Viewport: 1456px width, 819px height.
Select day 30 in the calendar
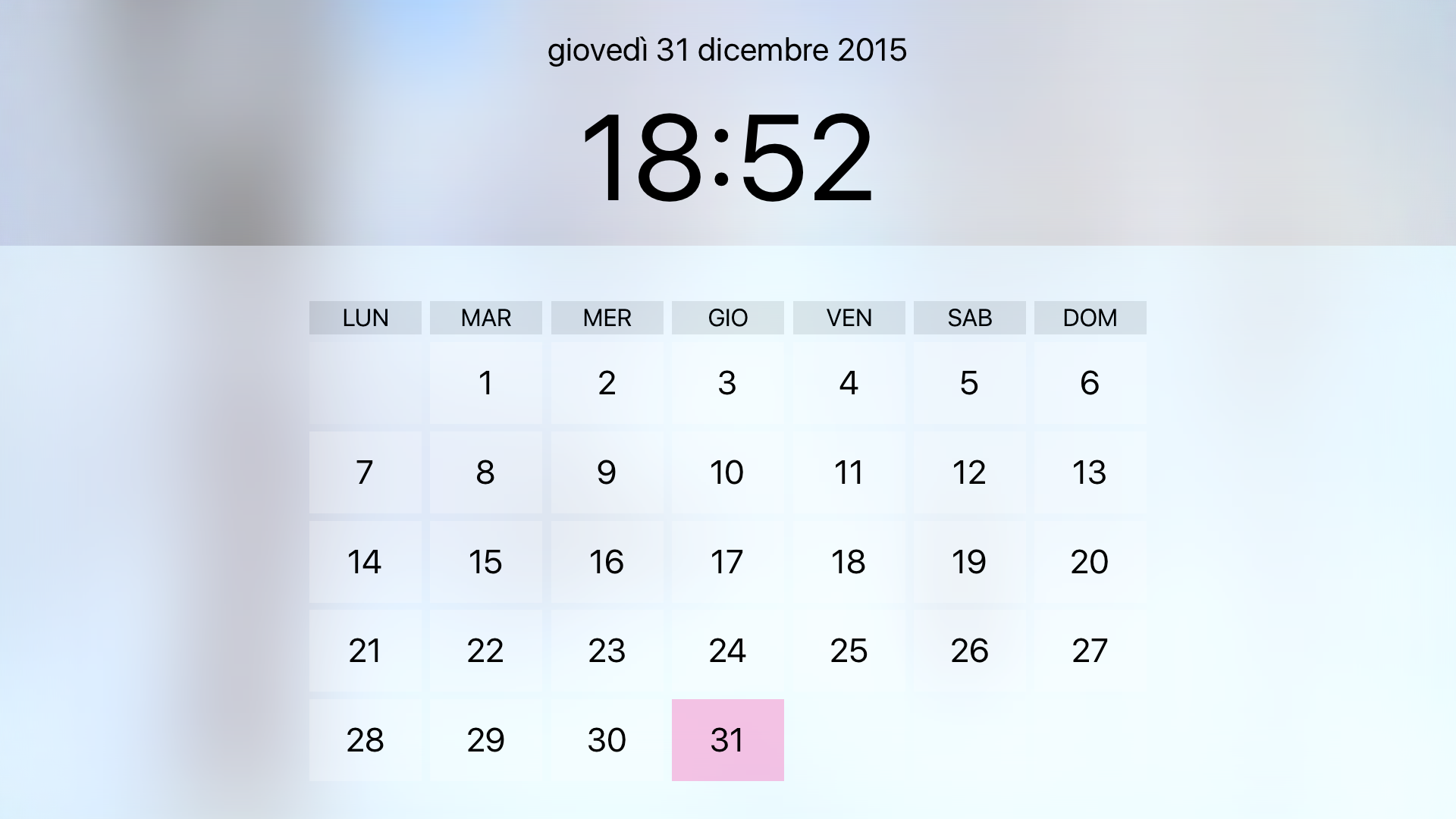click(x=607, y=740)
